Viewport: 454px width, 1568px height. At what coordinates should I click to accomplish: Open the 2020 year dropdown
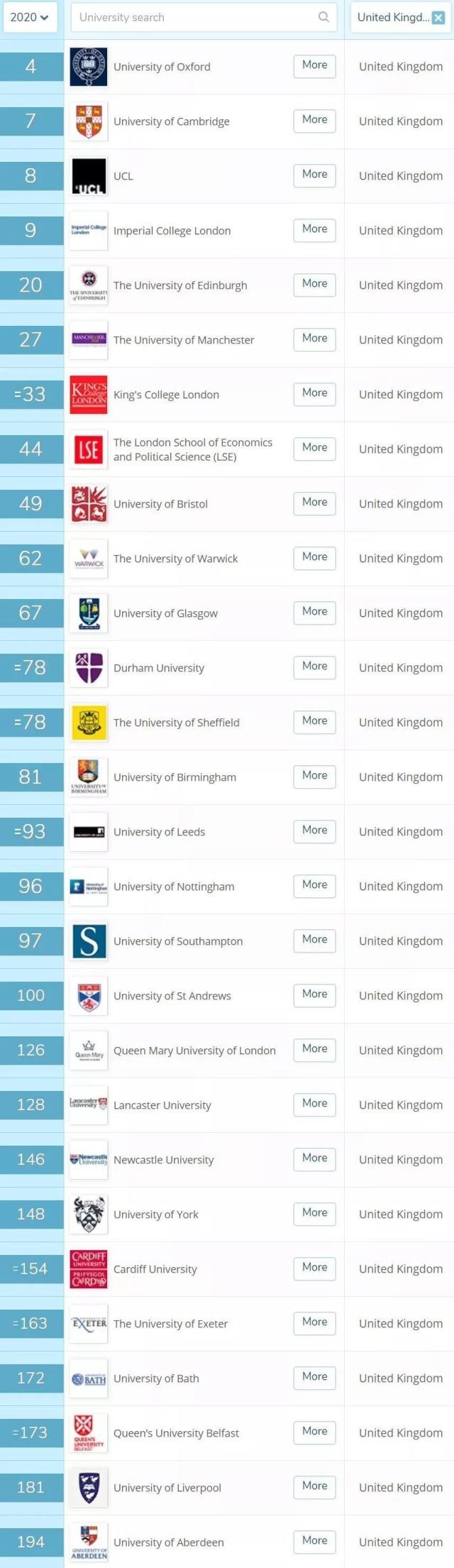pyautogui.click(x=29, y=17)
